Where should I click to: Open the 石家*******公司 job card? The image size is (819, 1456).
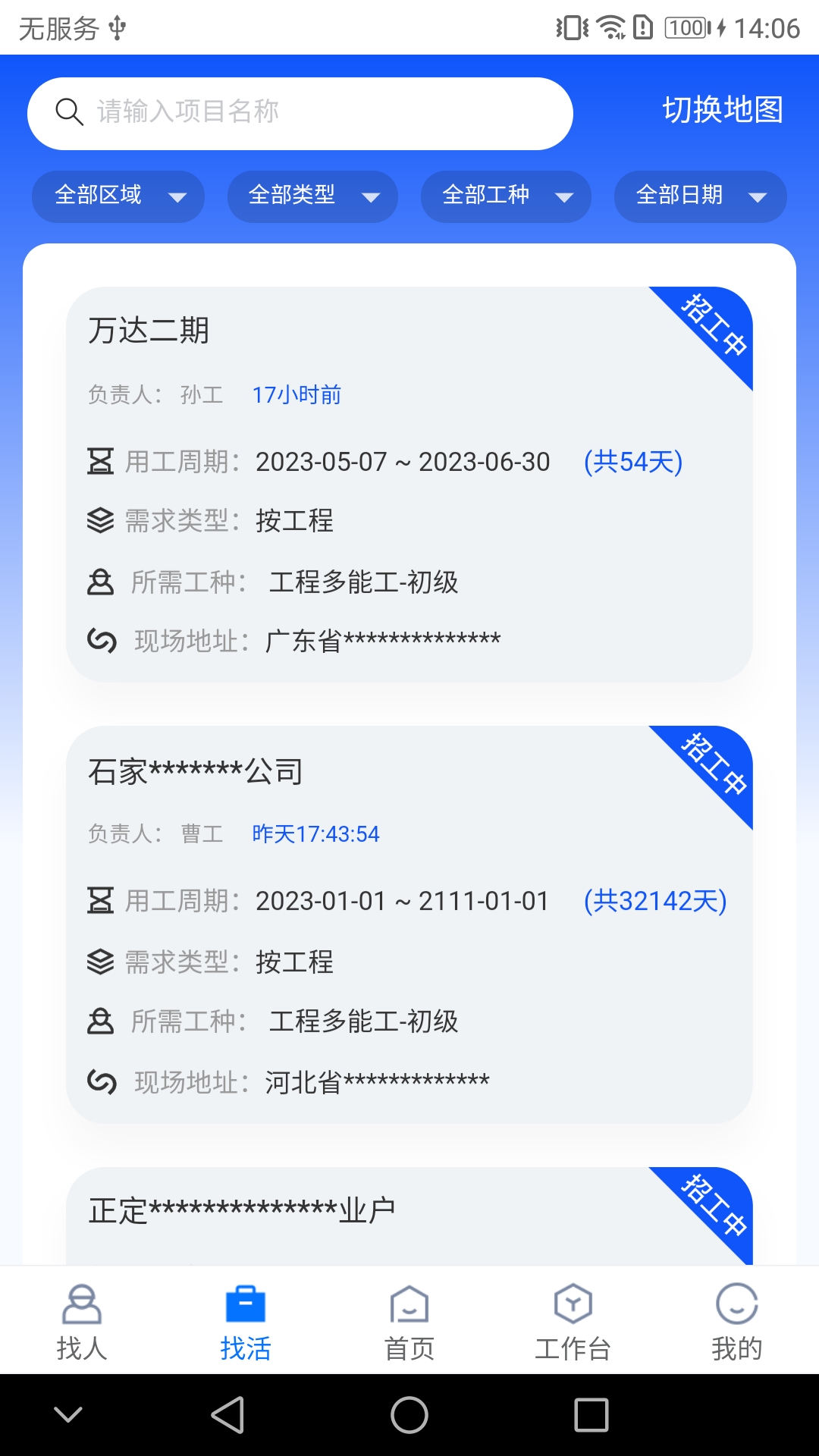pyautogui.click(x=409, y=924)
